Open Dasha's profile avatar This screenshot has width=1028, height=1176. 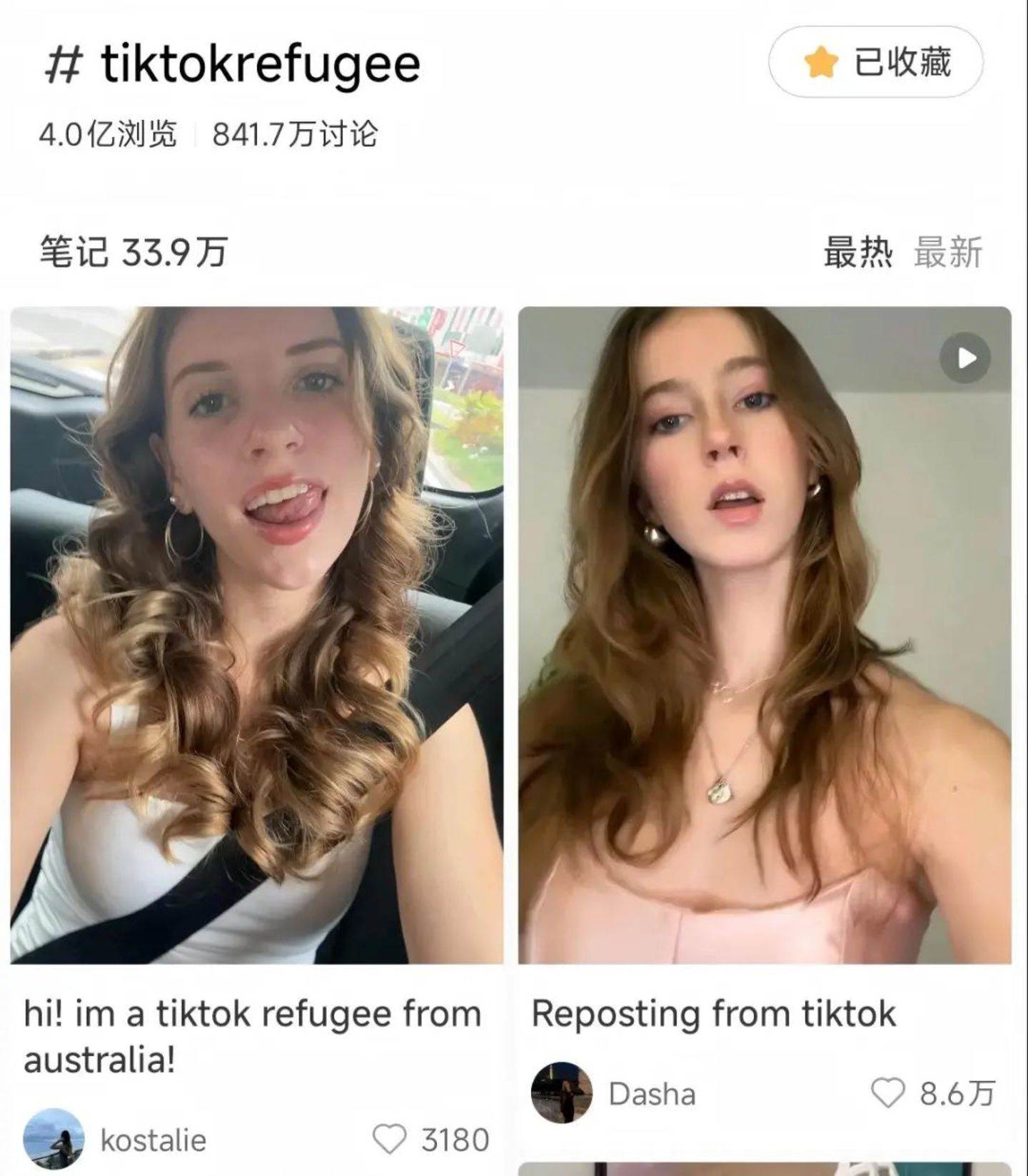click(x=562, y=1093)
